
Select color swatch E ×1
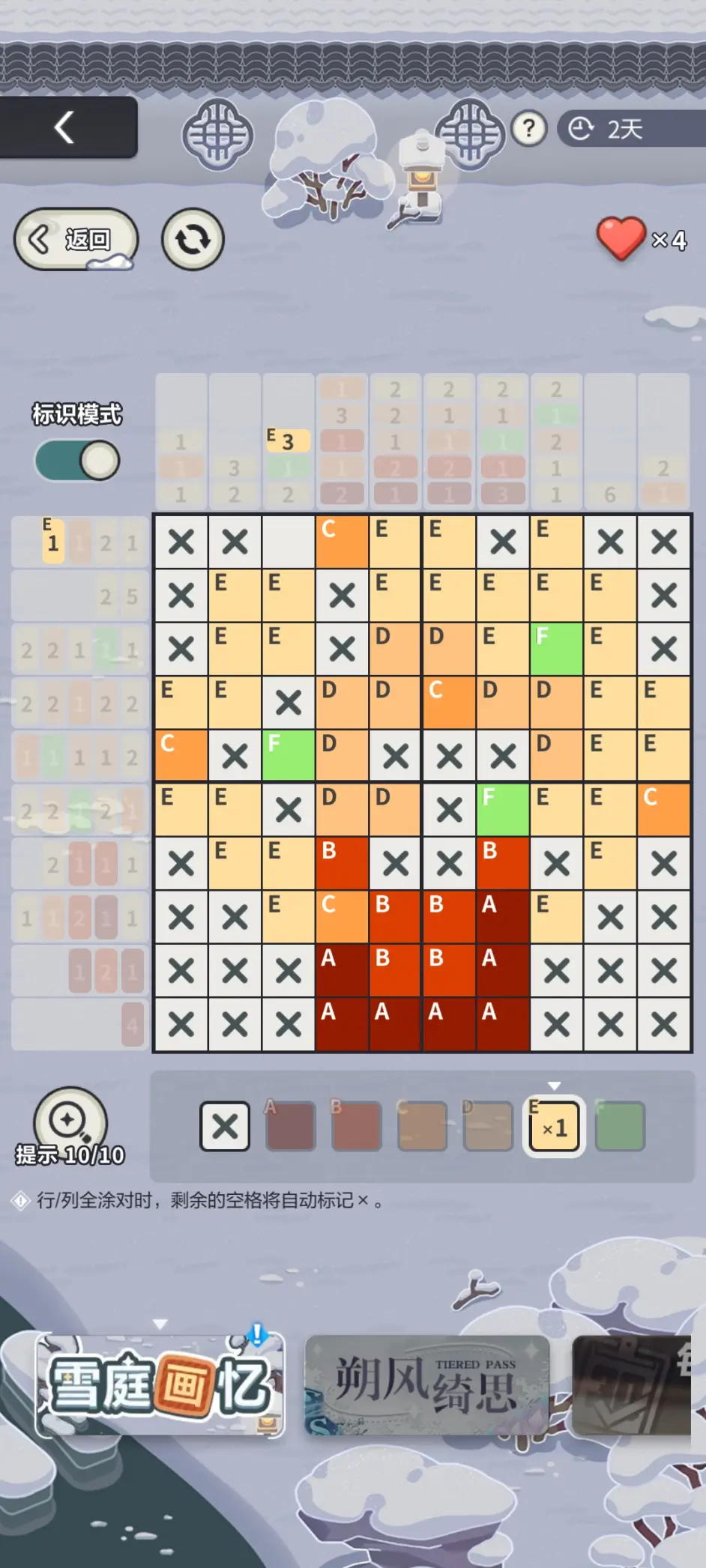[x=554, y=1126]
